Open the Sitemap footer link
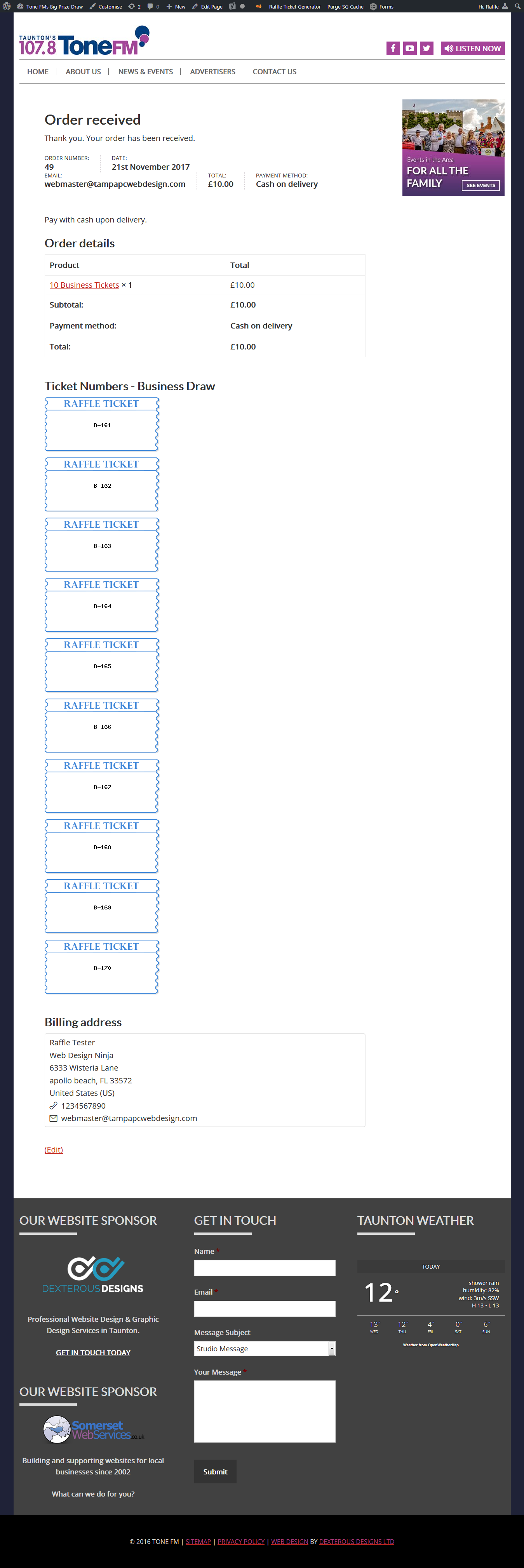Screen dimensions: 524x1568 (x=198, y=1541)
